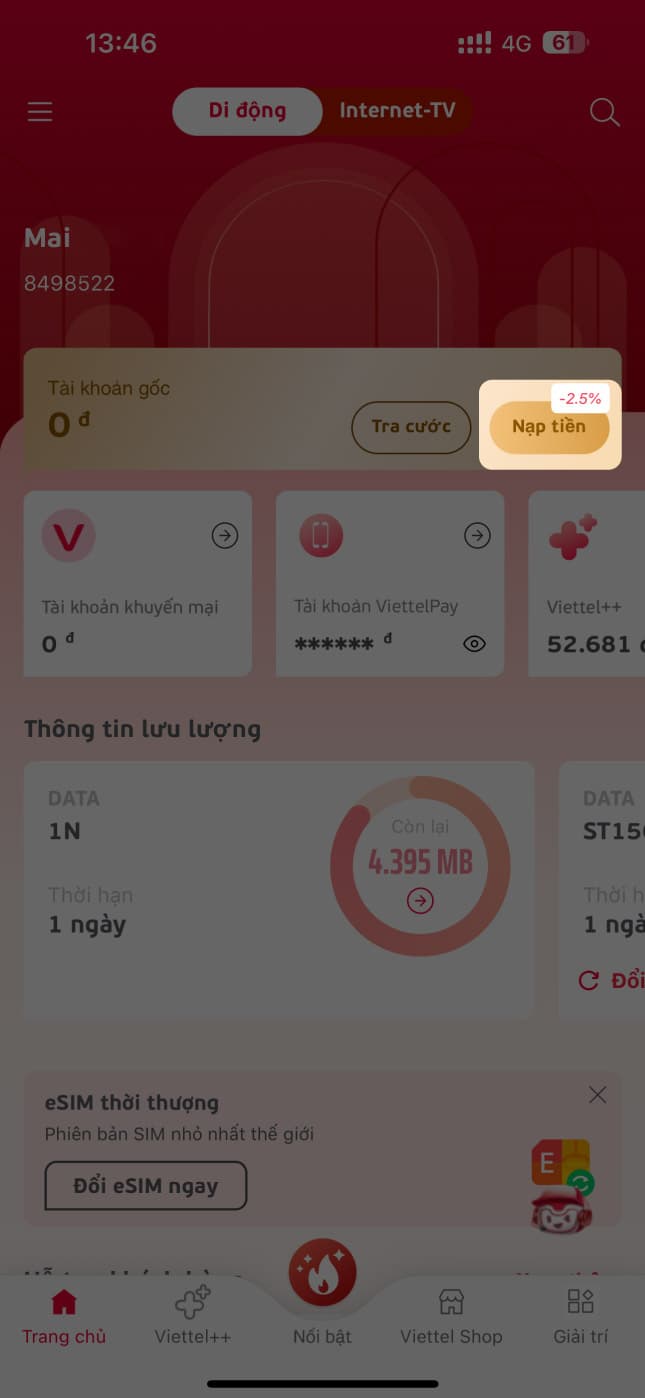
Task: Open the Viettel++ points card
Action: coord(590,583)
